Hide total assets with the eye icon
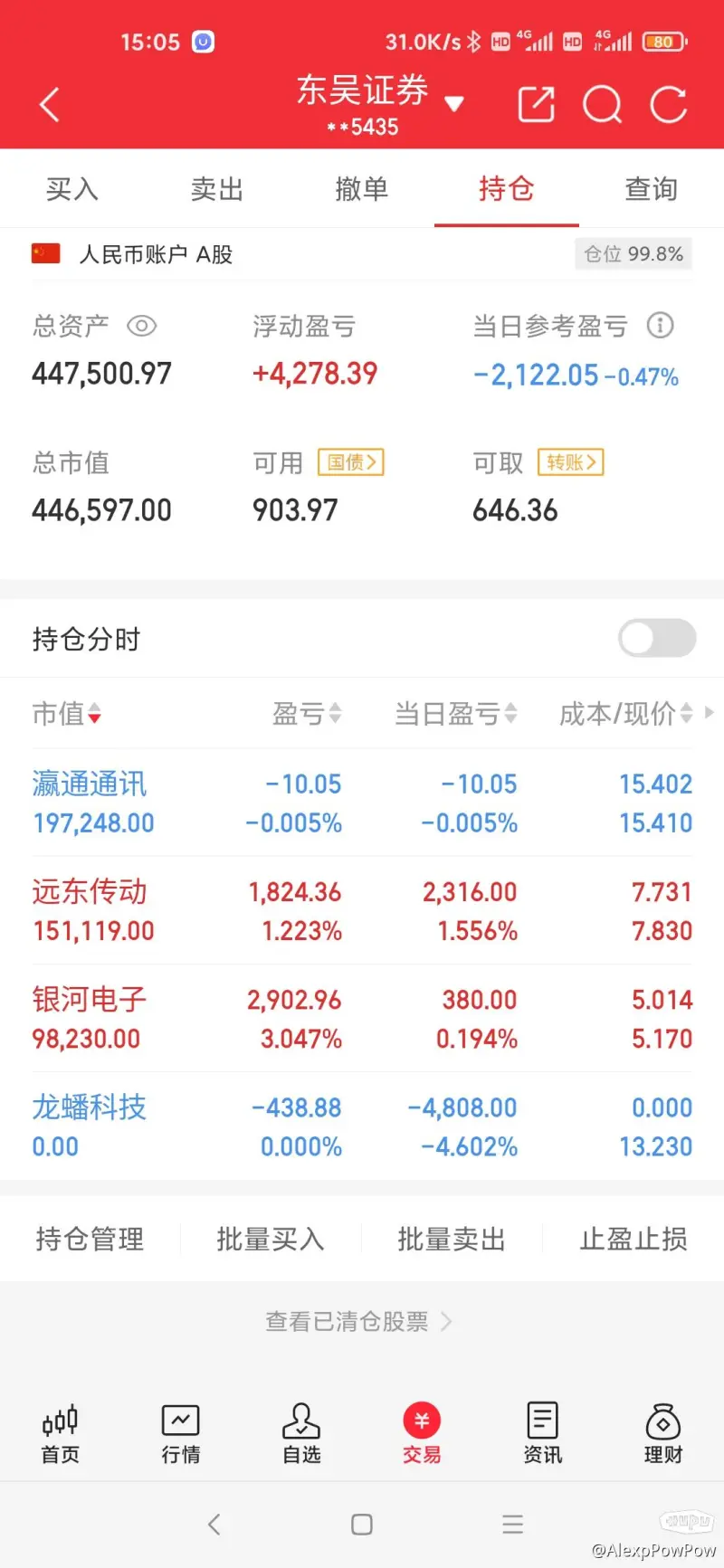The width and height of the screenshot is (724, 1568). pyautogui.click(x=142, y=326)
